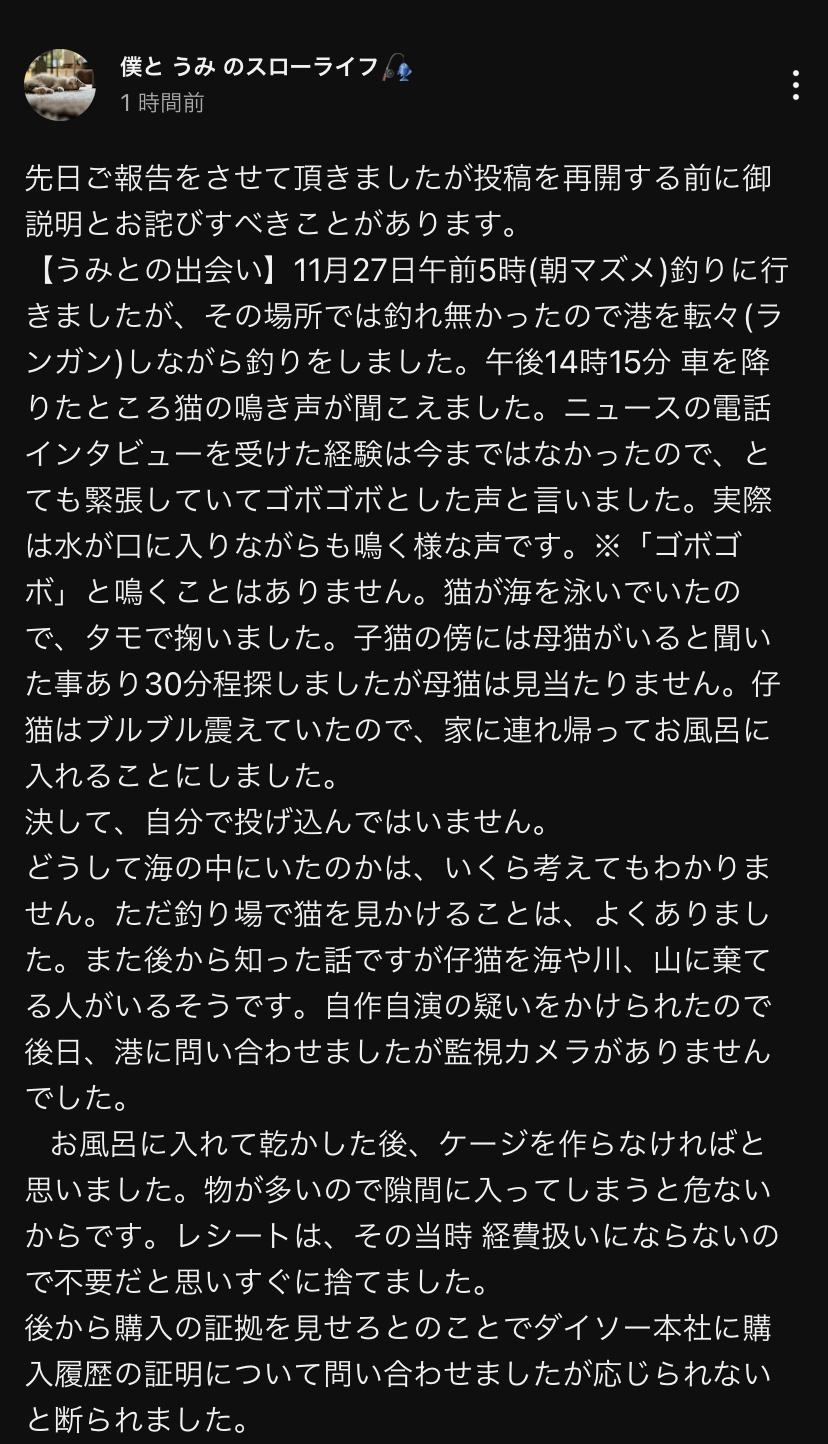Open the post's three-dot overflow menu
Screen dimensions: 828x1444
click(795, 85)
